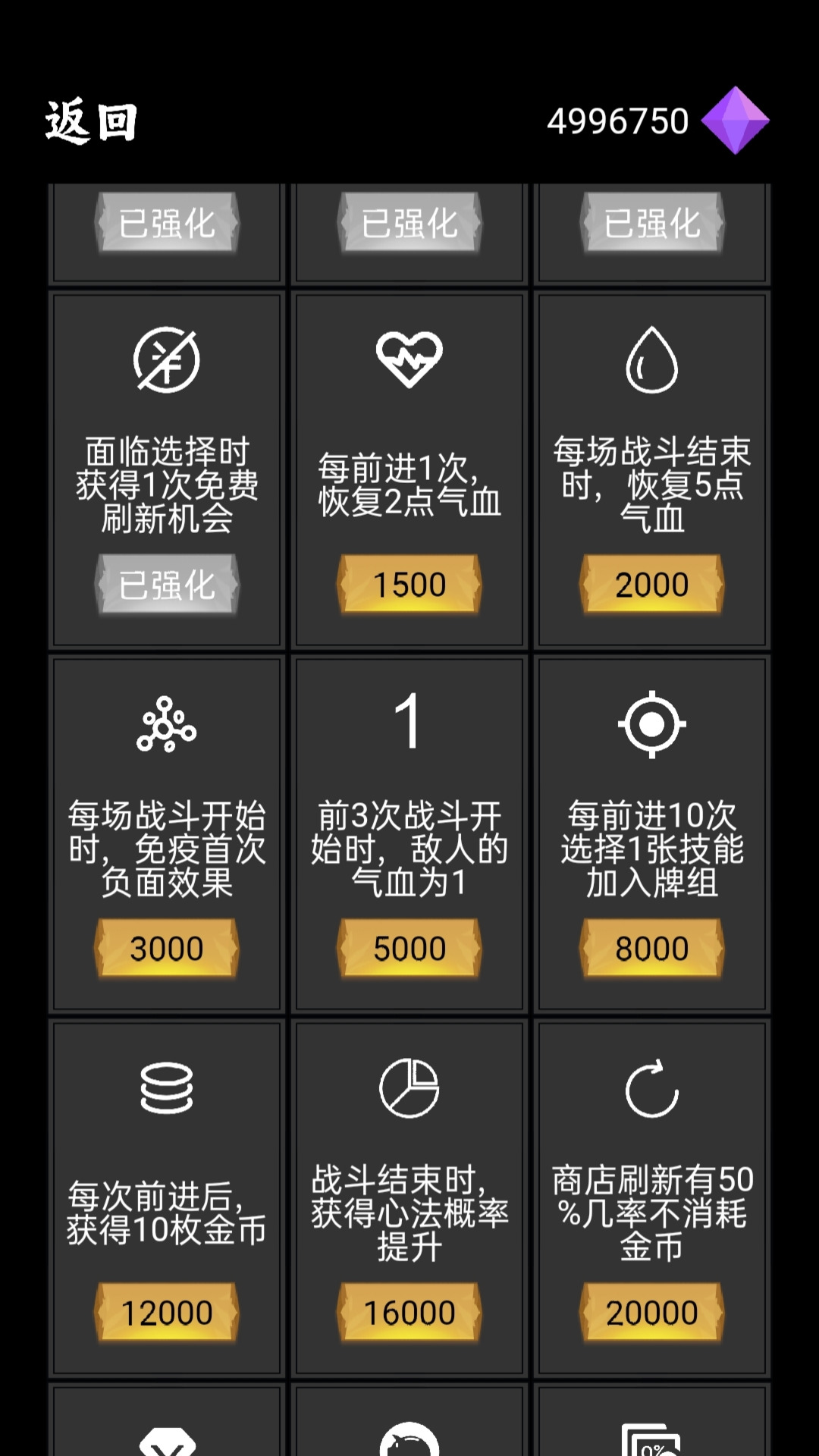Click 返回 to go back
This screenshot has width=819, height=1456.
click(x=91, y=121)
